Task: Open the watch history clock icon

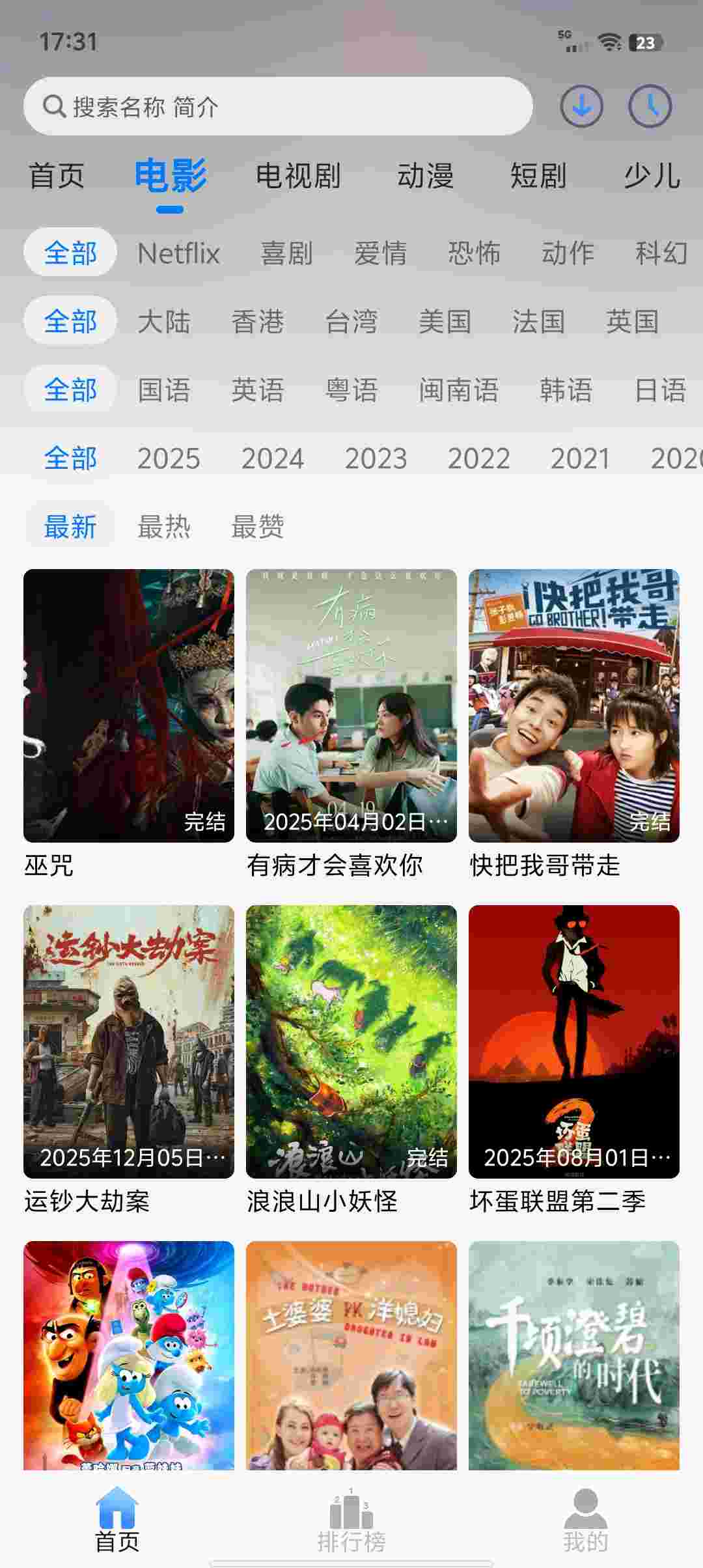Action: point(650,106)
